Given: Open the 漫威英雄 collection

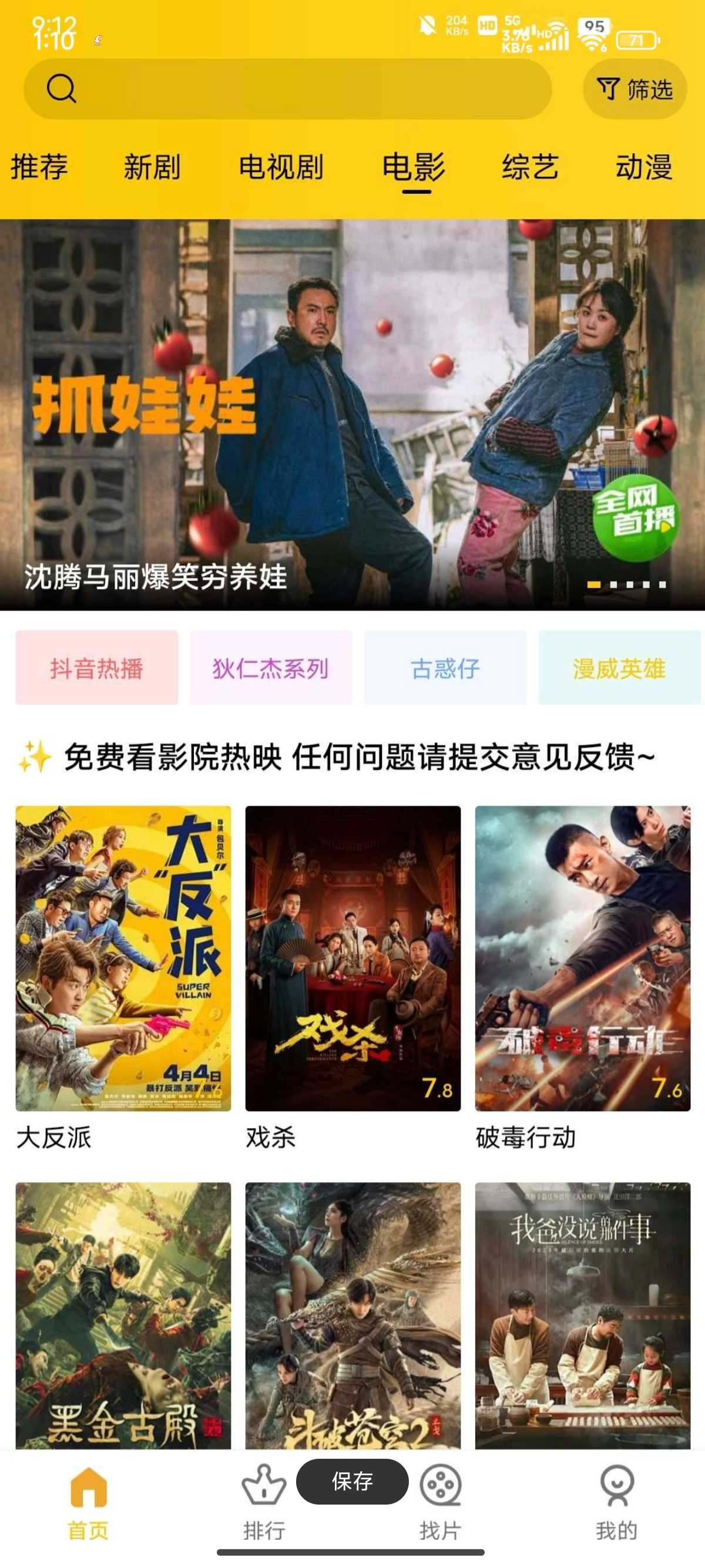Looking at the screenshot, I should [x=619, y=668].
